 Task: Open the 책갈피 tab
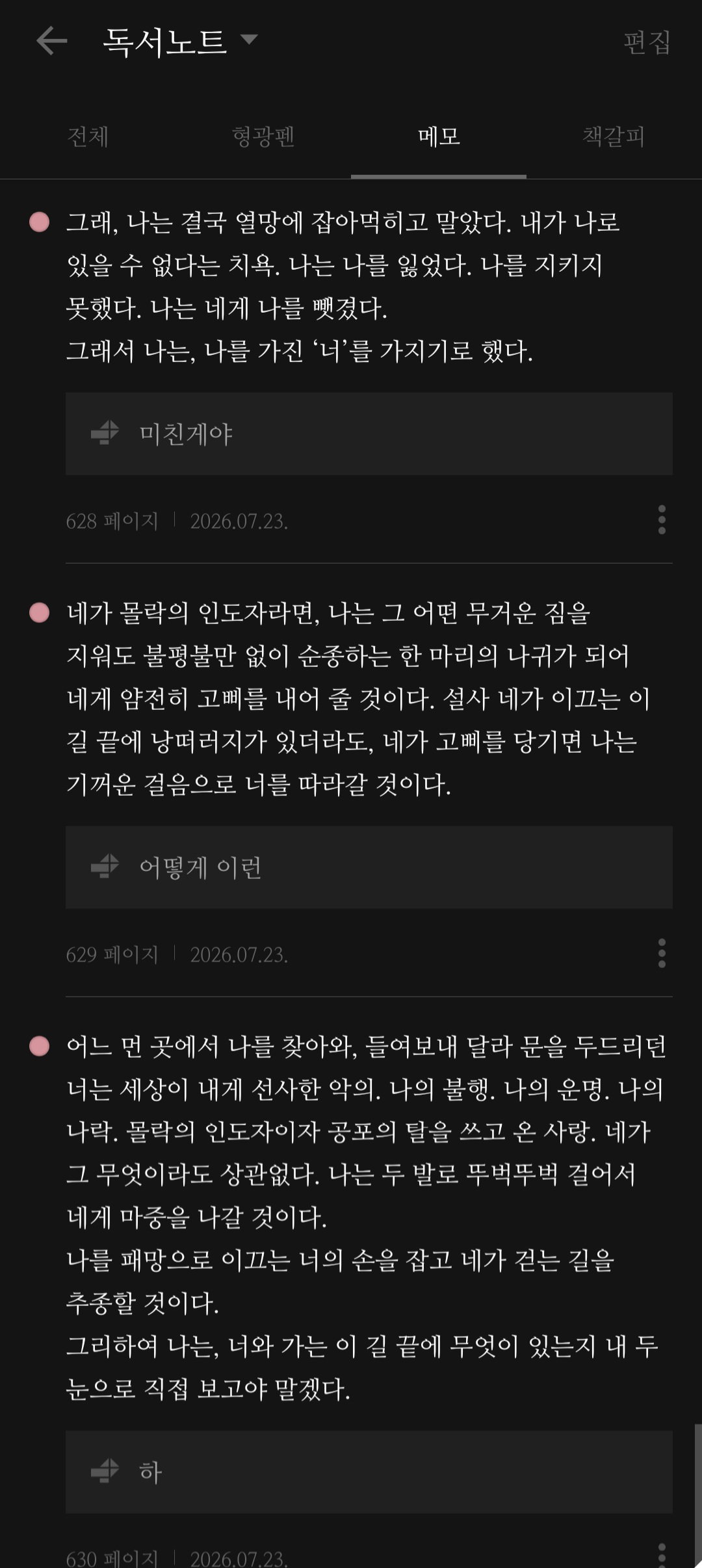(614, 137)
